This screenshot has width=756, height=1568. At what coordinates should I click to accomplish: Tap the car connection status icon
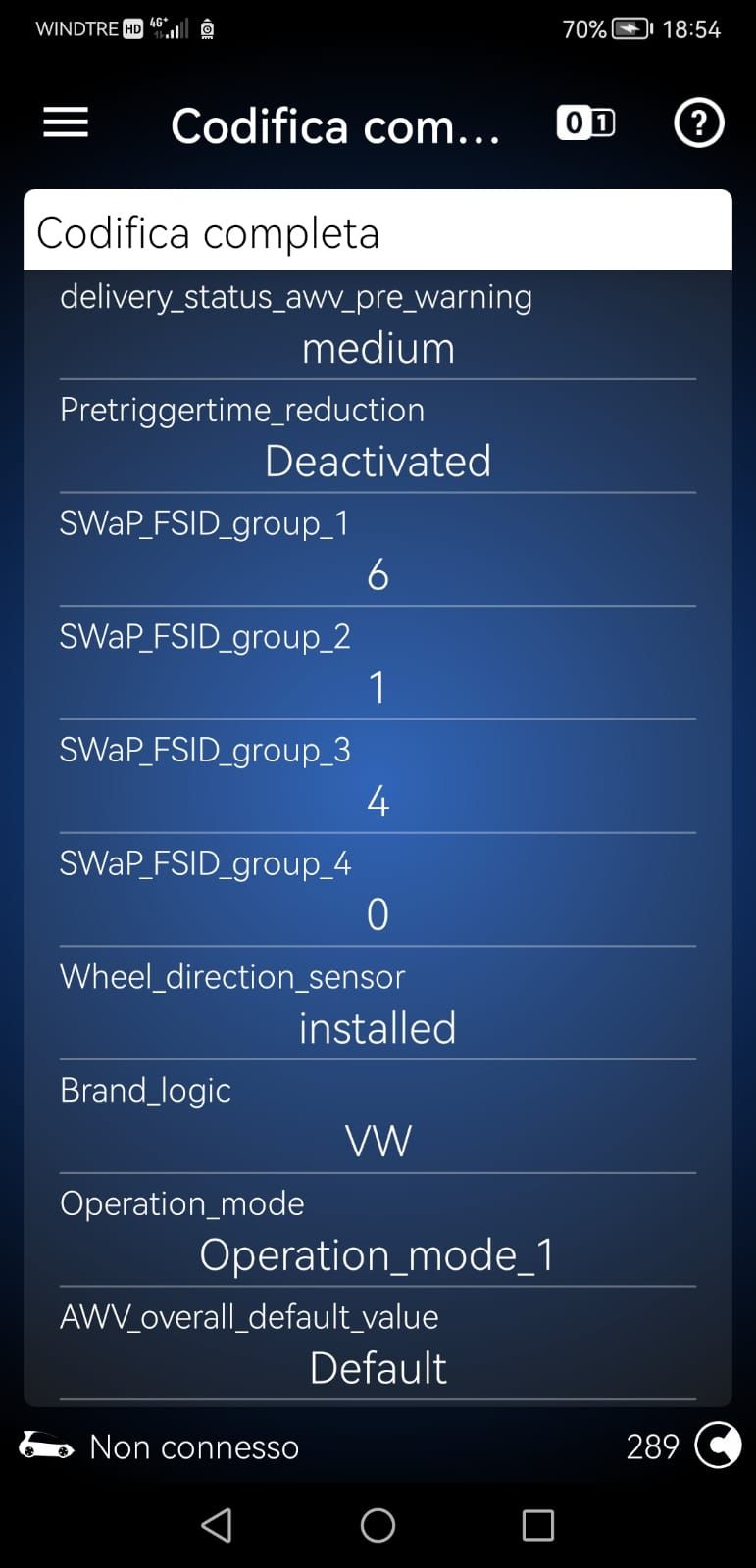click(46, 1445)
